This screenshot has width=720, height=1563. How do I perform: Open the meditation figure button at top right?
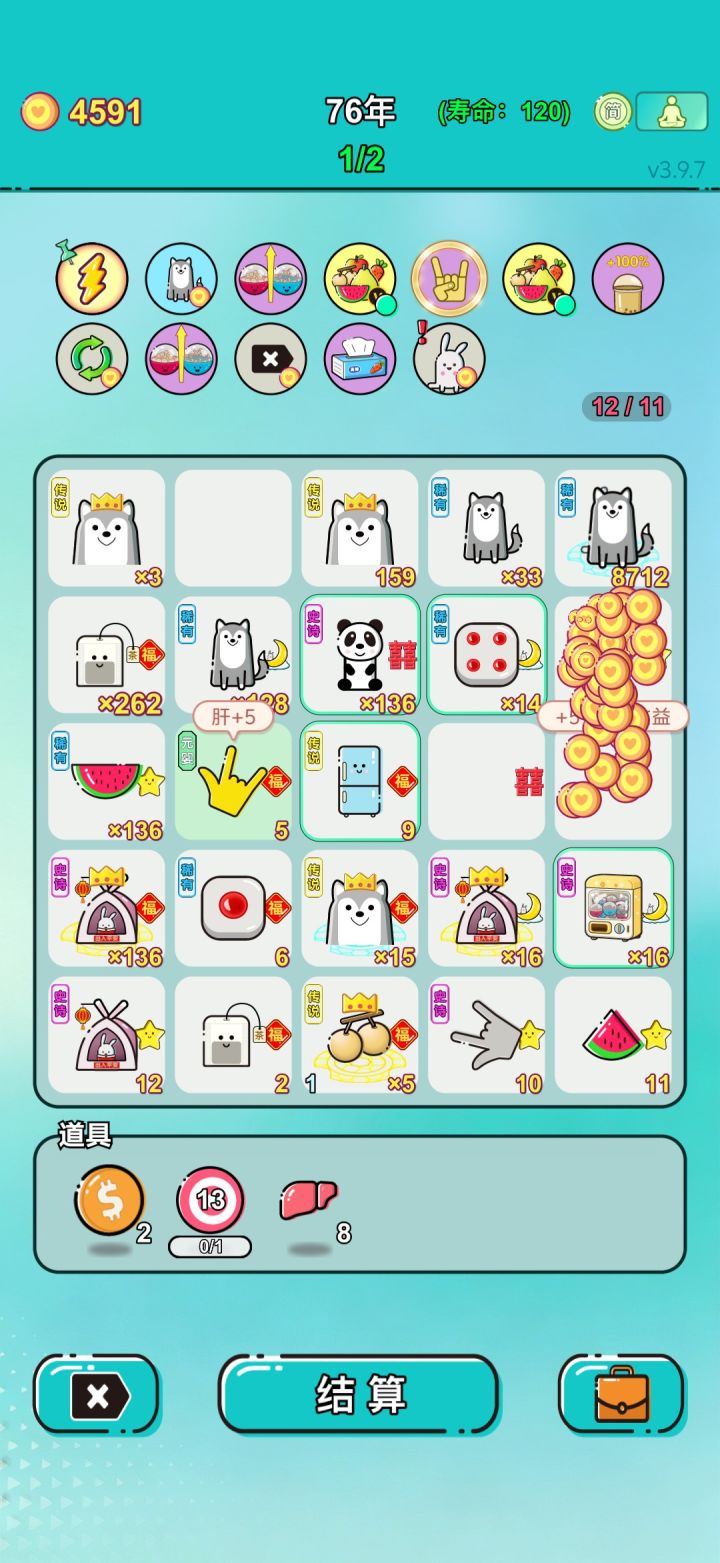click(x=671, y=111)
